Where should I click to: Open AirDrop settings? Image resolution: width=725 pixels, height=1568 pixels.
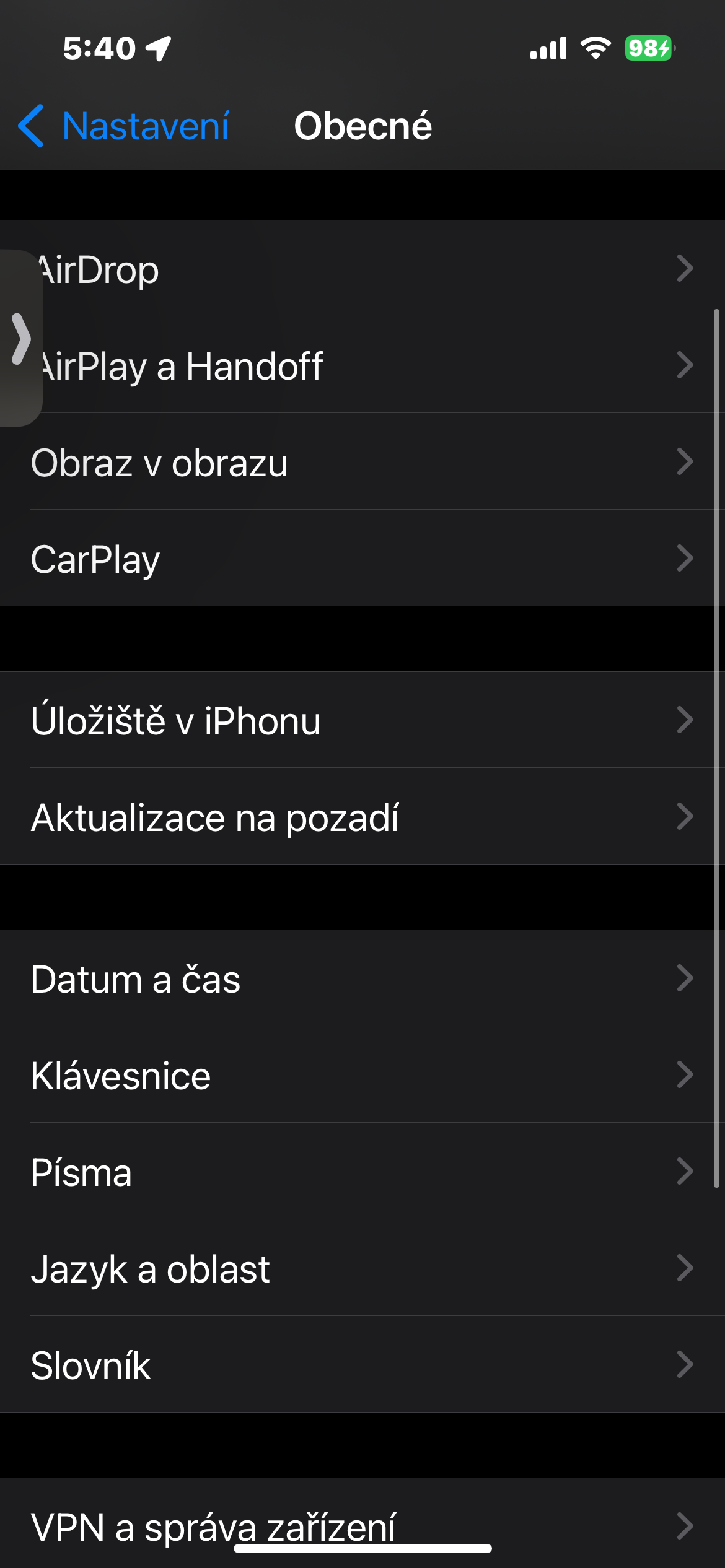(x=372, y=269)
